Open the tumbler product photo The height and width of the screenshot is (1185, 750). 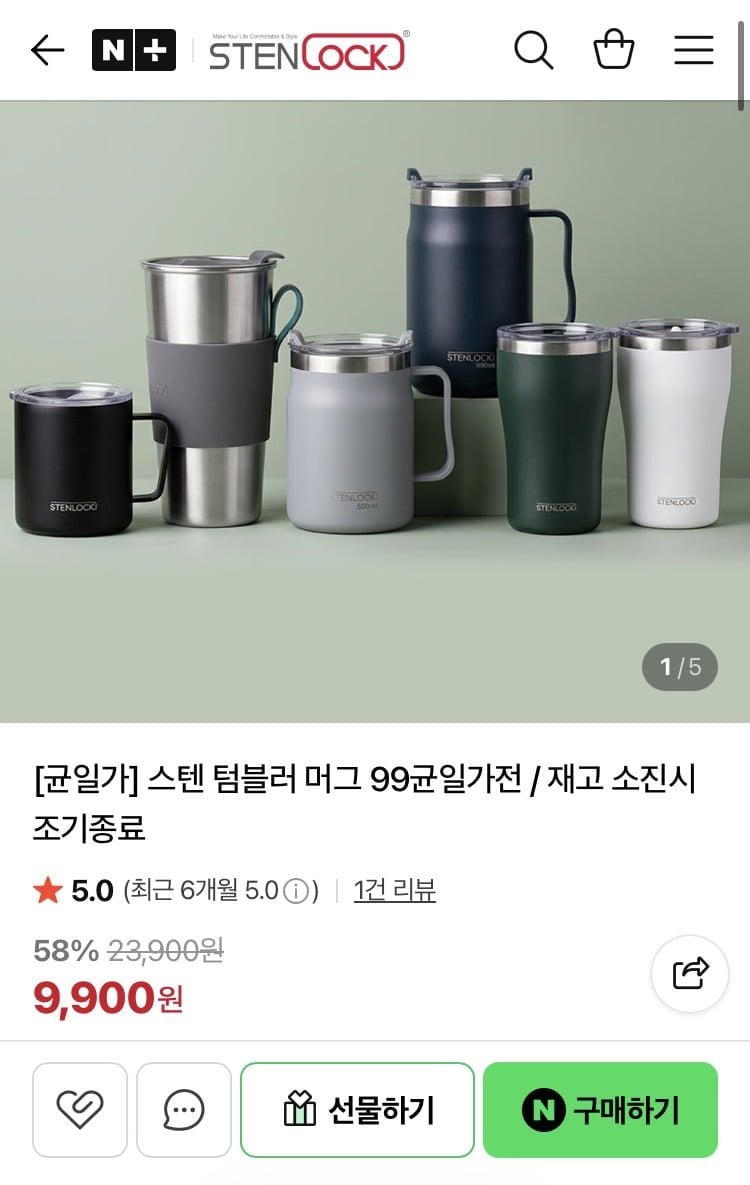tap(375, 410)
